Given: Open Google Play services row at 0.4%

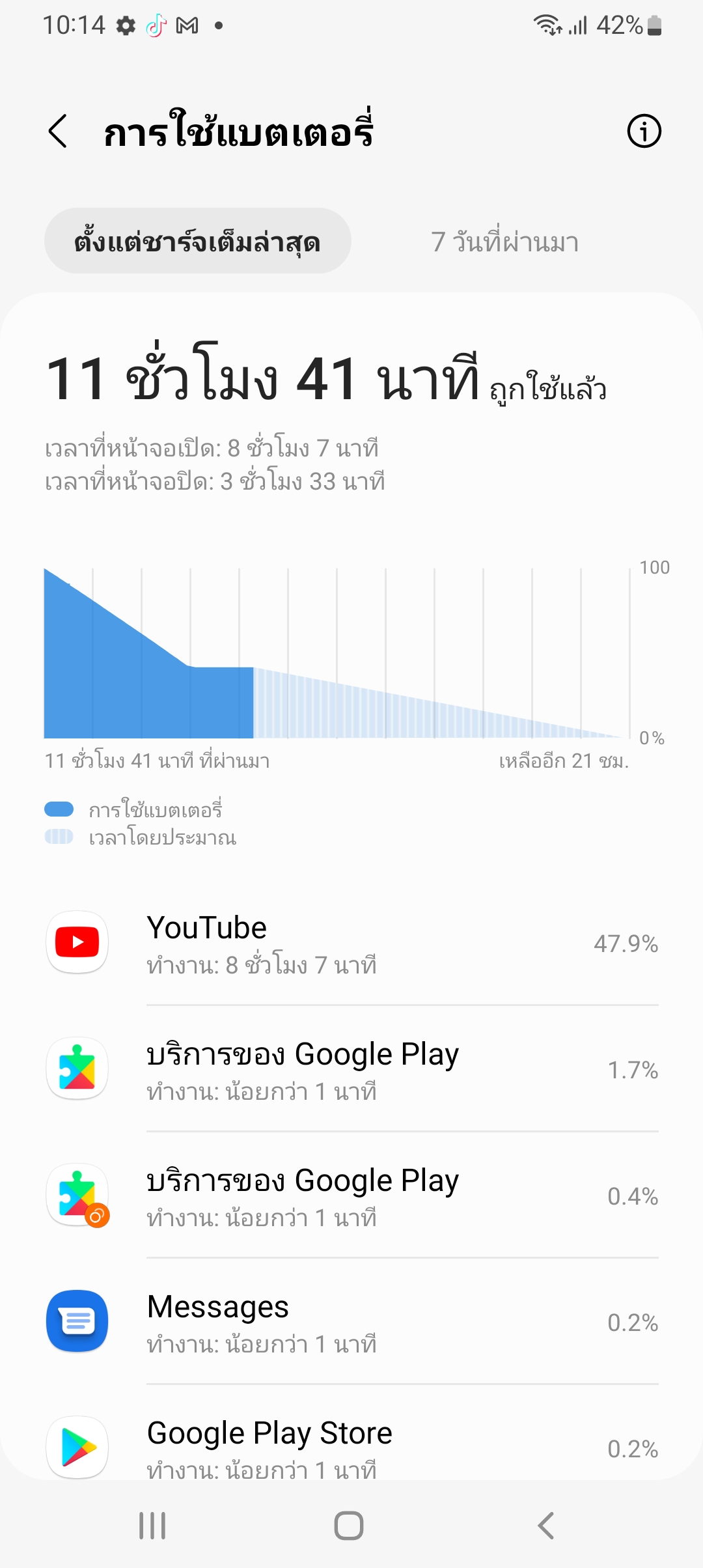Looking at the screenshot, I should pos(351,1196).
